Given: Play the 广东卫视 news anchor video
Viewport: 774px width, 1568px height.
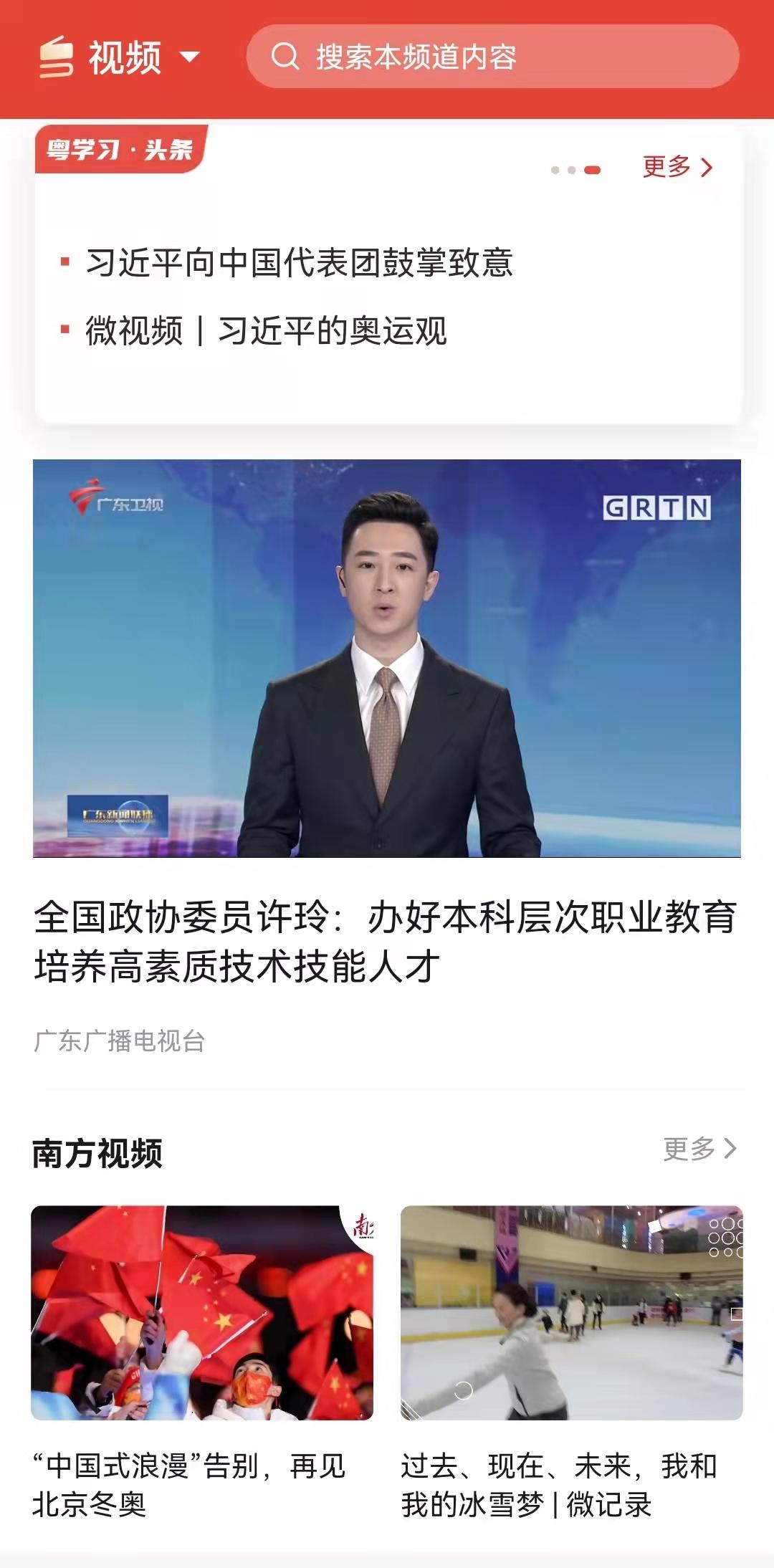Looking at the screenshot, I should (387, 658).
